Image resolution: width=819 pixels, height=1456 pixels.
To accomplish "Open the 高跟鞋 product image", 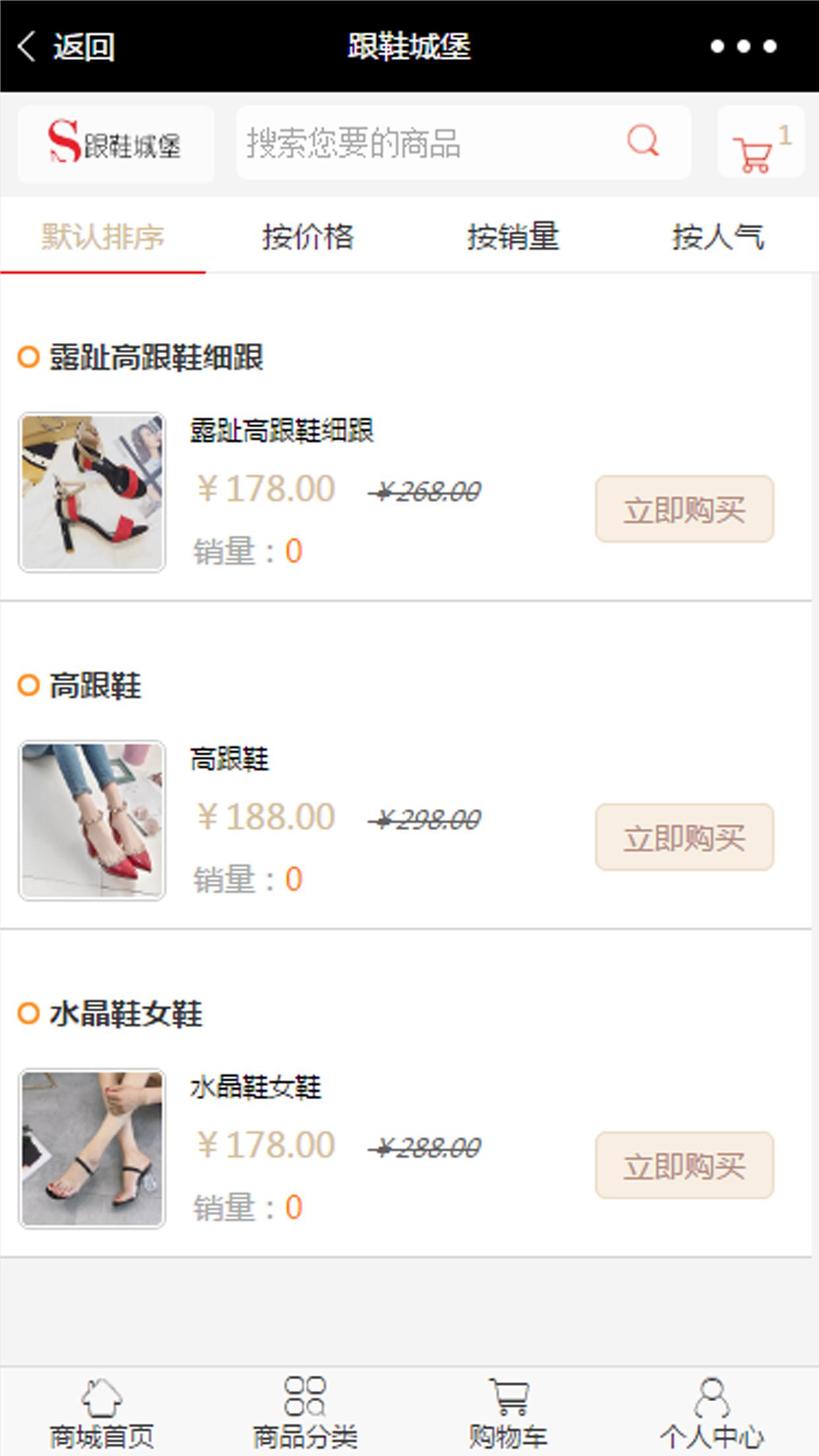I will click(92, 820).
